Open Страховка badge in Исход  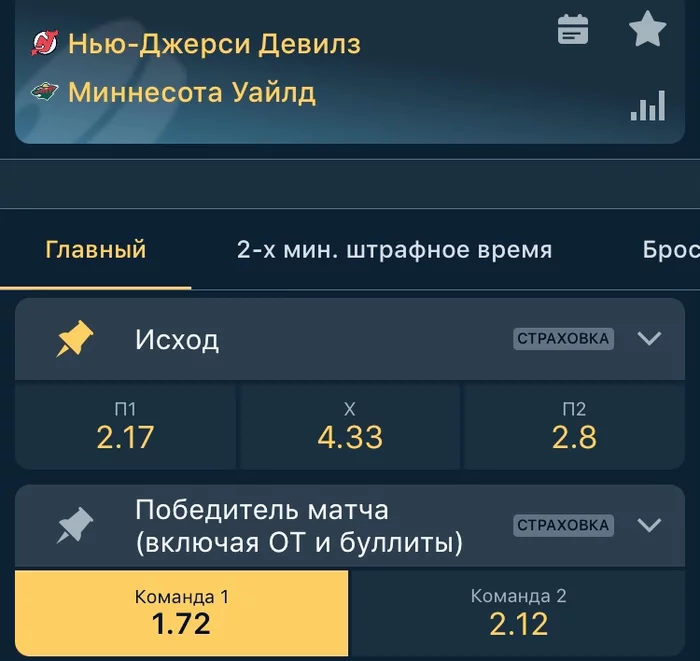[x=563, y=338]
